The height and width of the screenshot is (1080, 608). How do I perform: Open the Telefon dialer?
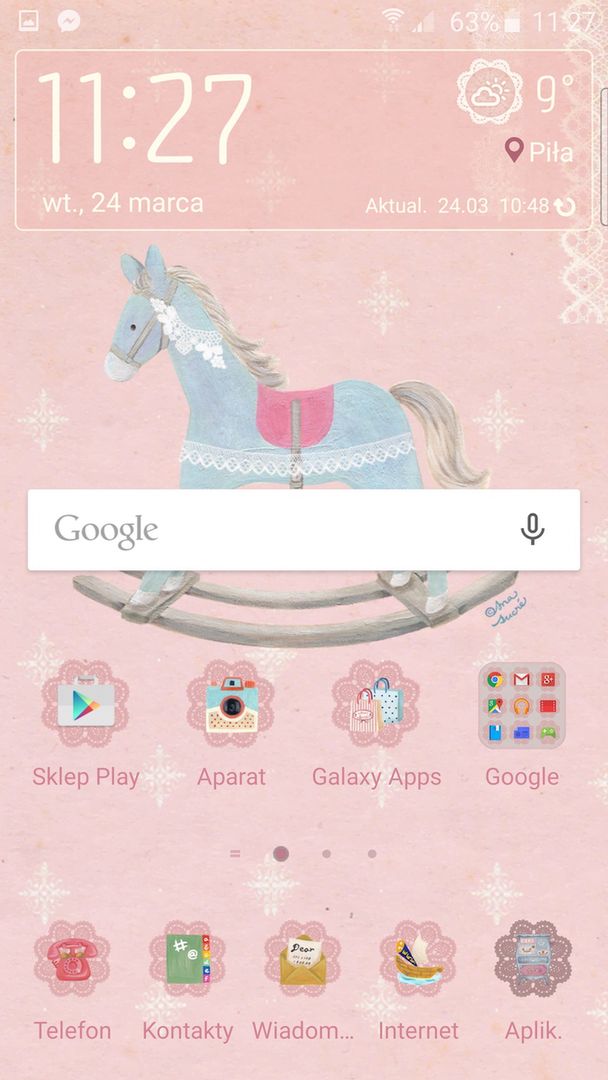(x=72, y=960)
